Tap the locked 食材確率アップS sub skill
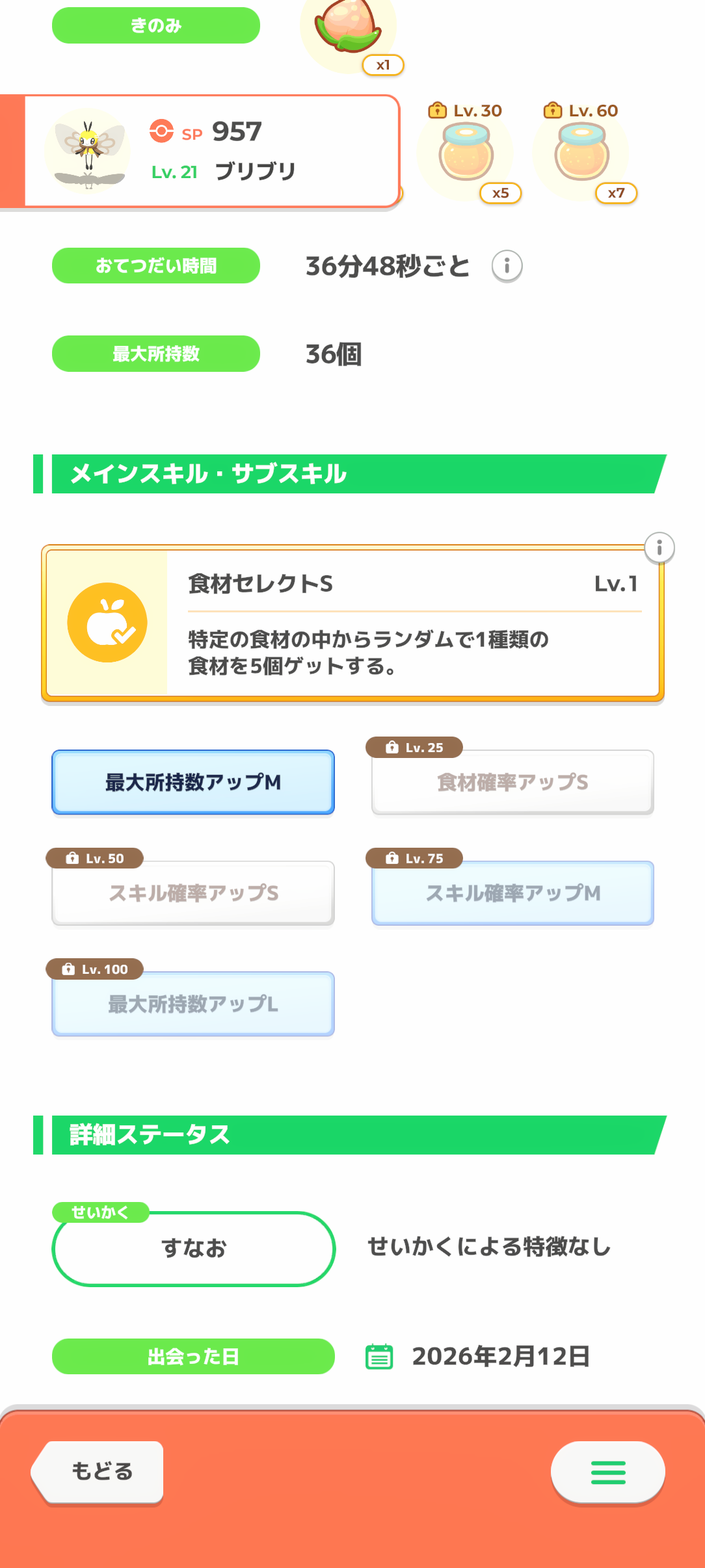This screenshot has height=1568, width=705. tap(512, 782)
